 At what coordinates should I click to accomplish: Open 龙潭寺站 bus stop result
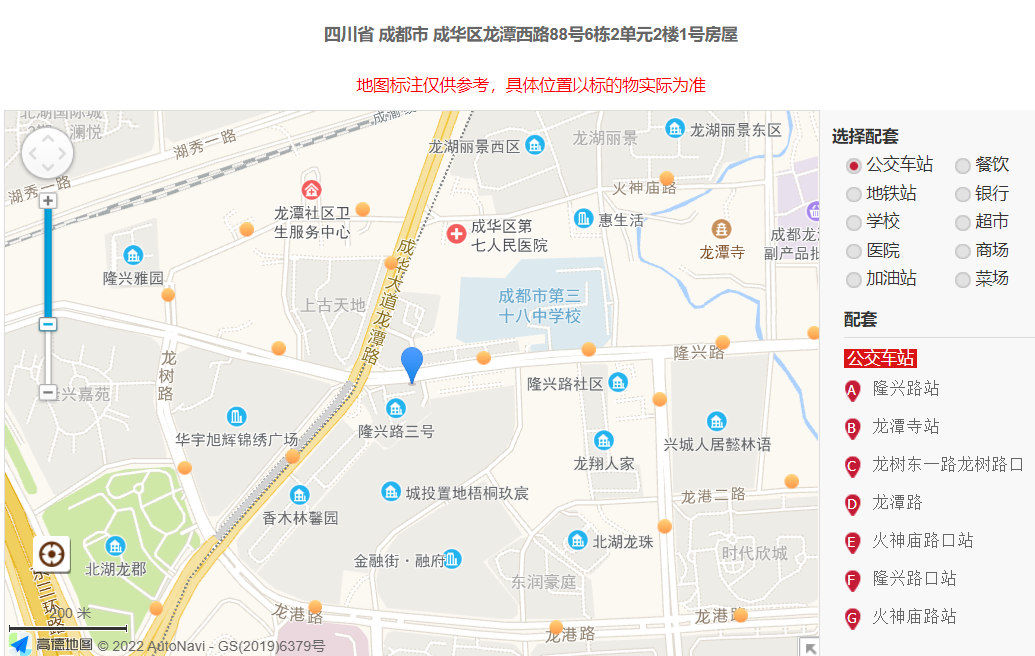click(905, 427)
